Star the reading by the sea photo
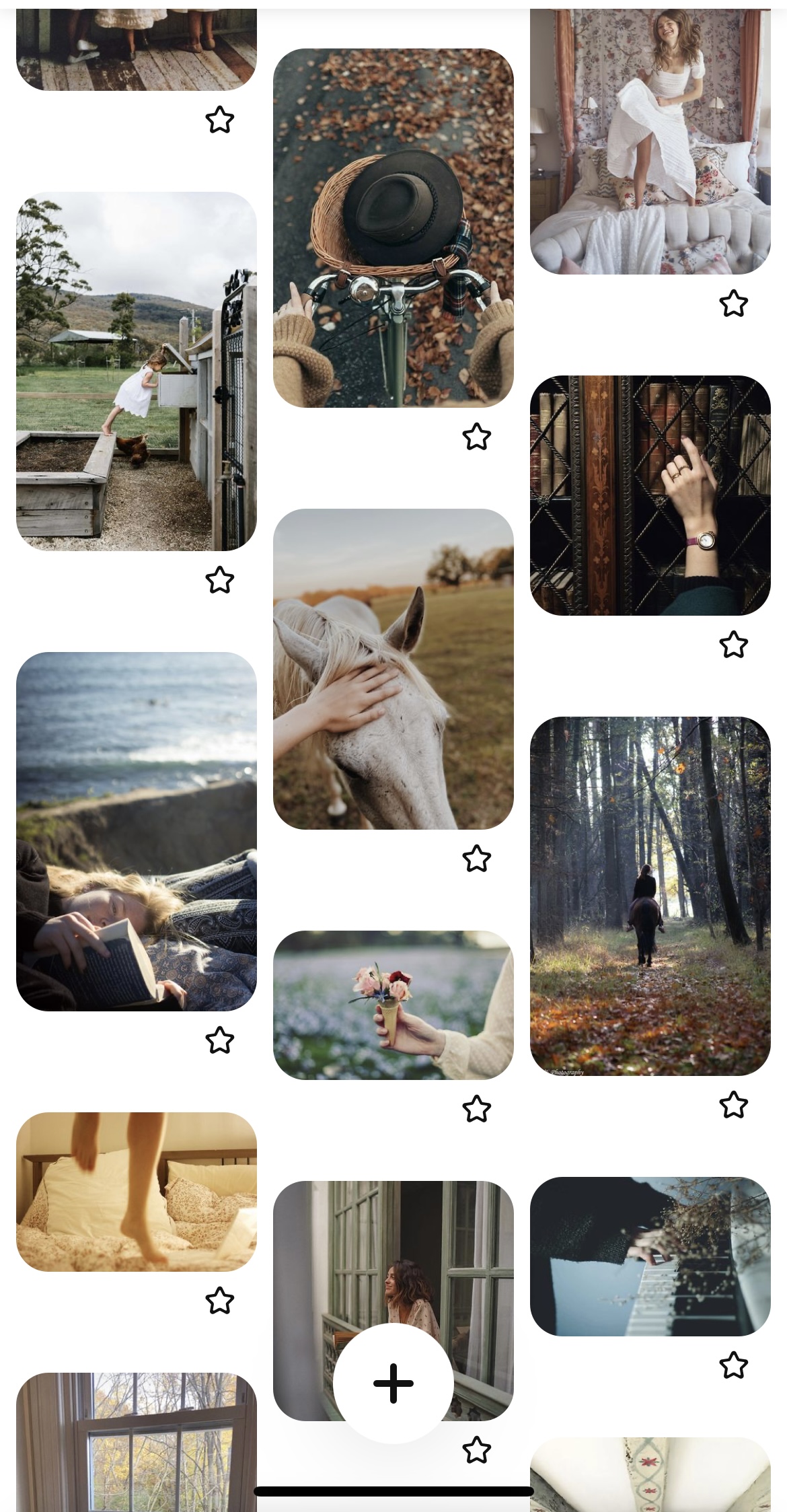This screenshot has height=1512, width=787. click(x=219, y=1040)
